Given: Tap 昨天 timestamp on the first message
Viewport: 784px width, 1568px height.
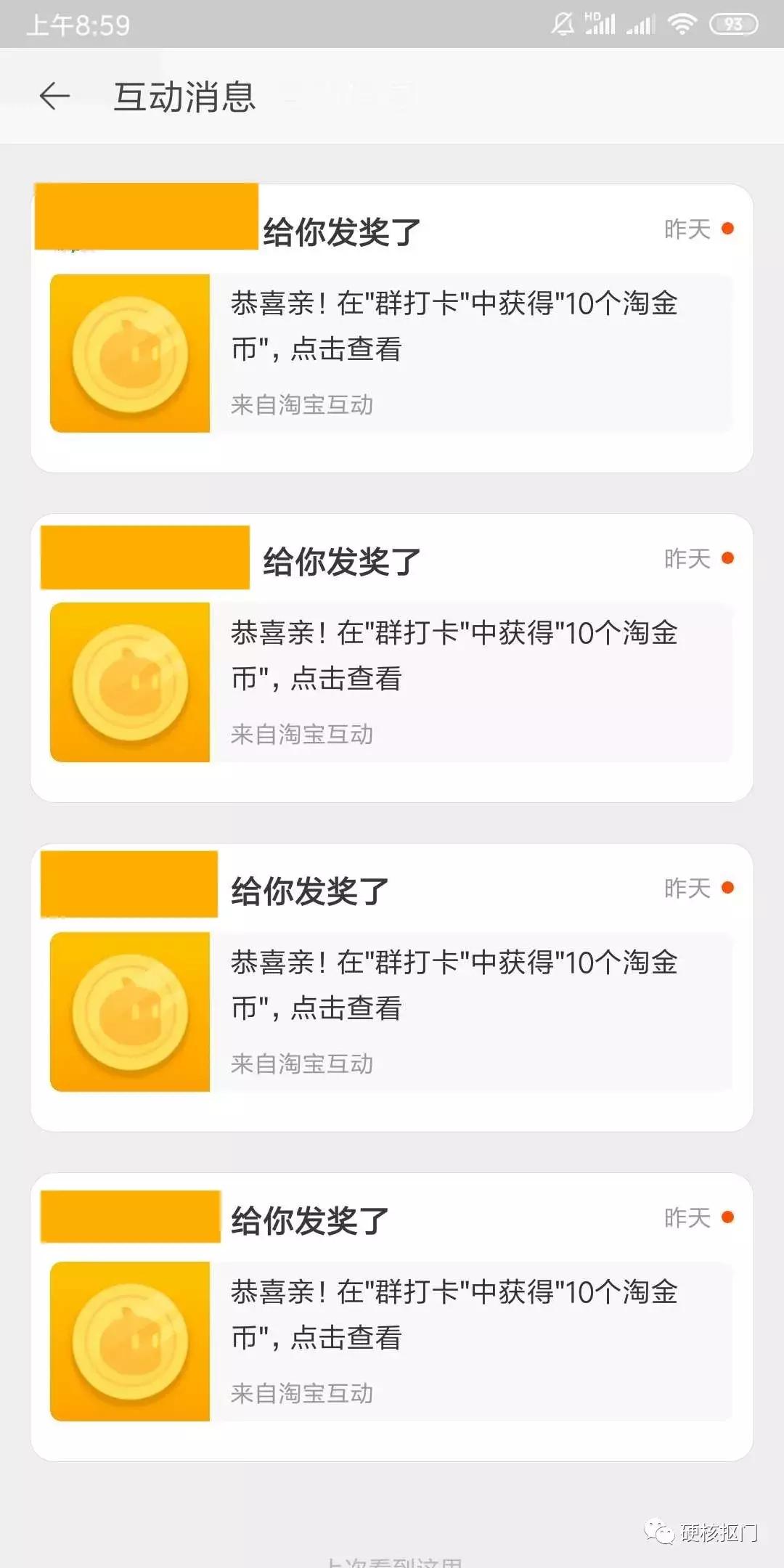Looking at the screenshot, I should 685,229.
